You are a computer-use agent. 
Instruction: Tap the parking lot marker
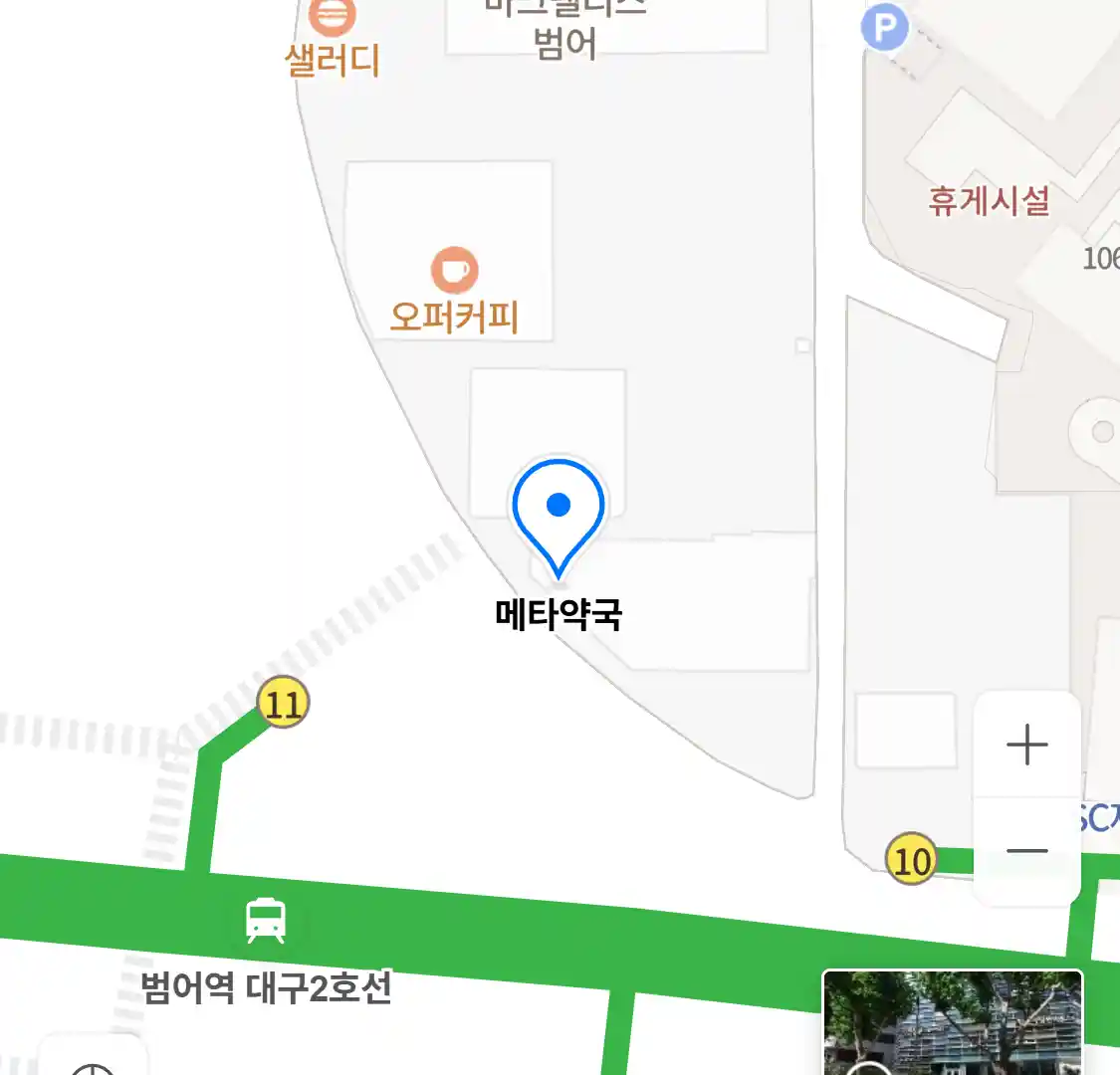pyautogui.click(x=884, y=27)
